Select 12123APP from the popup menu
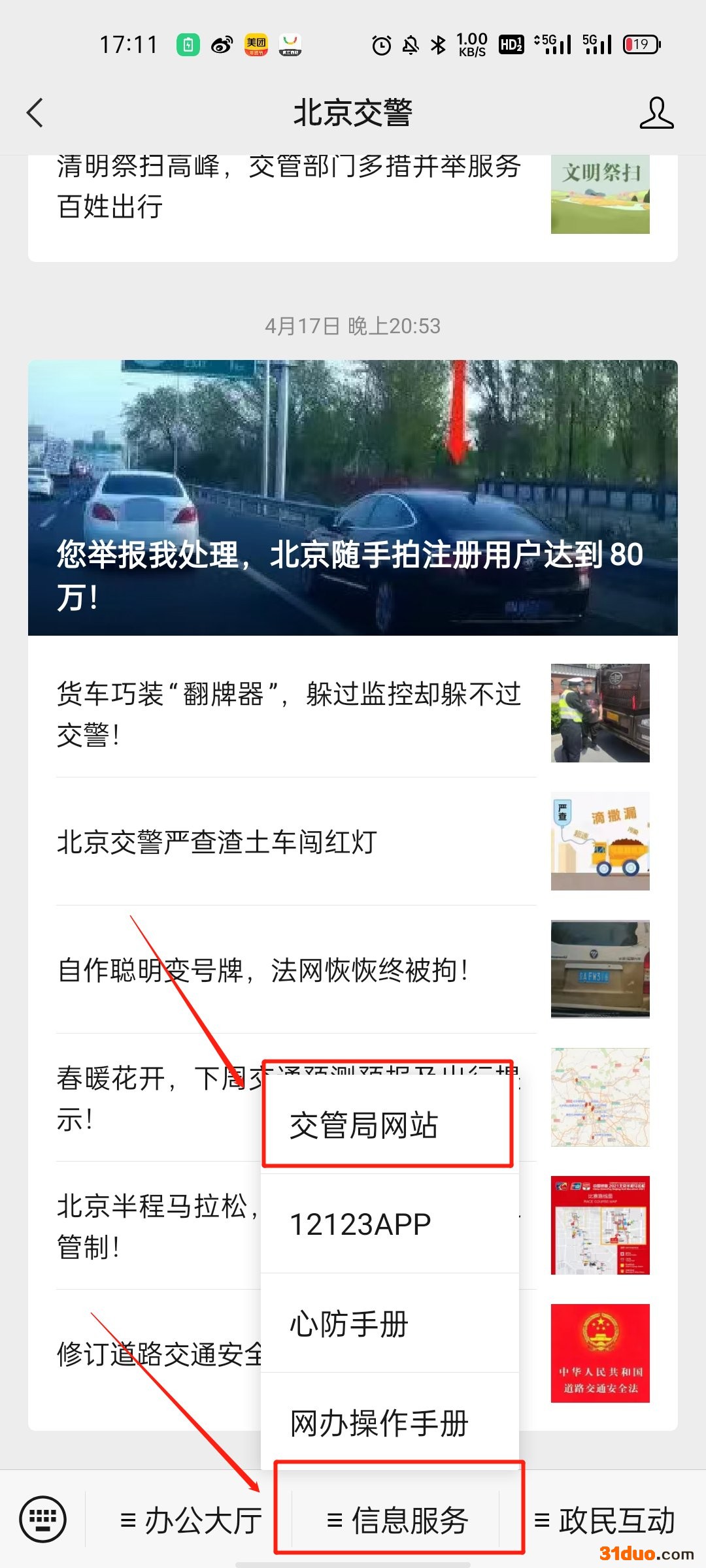Screen dimensions: 706x1568 coord(388,1224)
